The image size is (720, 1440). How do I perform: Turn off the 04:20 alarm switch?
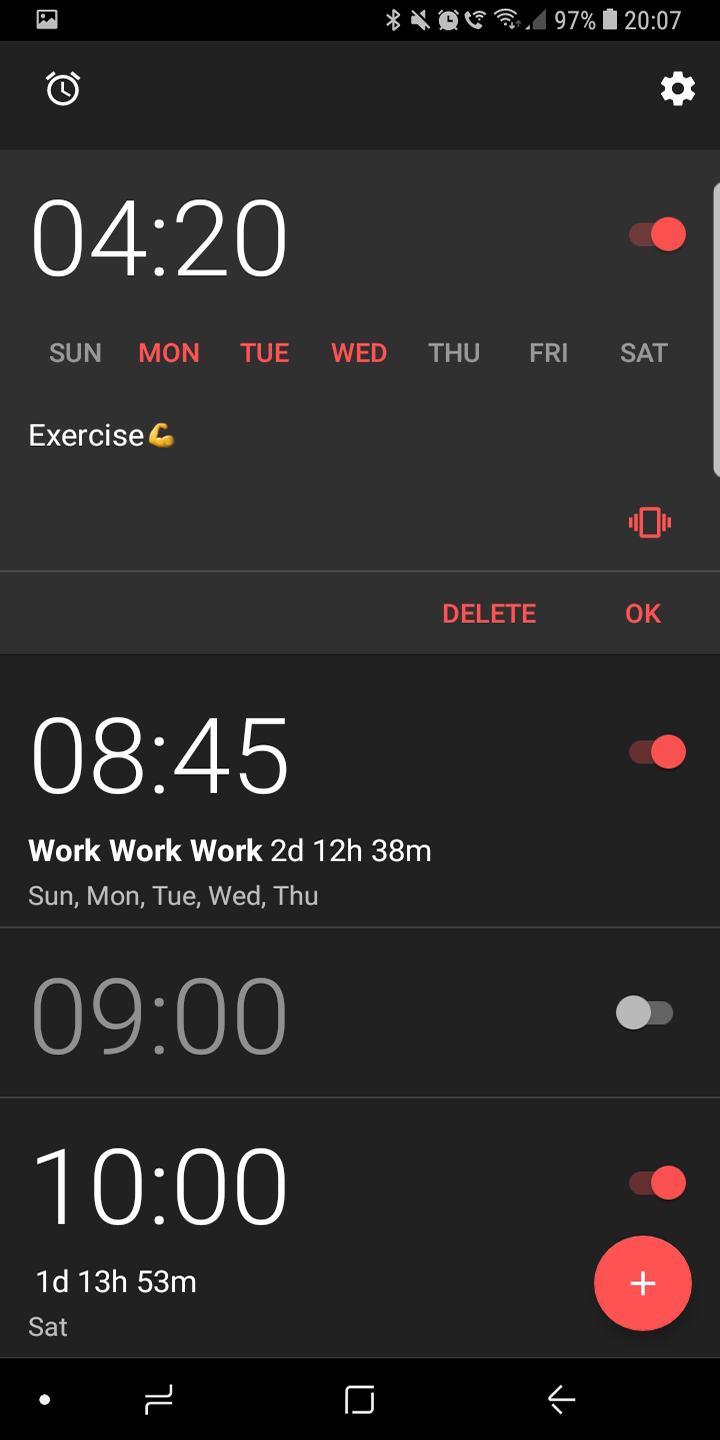pos(657,235)
